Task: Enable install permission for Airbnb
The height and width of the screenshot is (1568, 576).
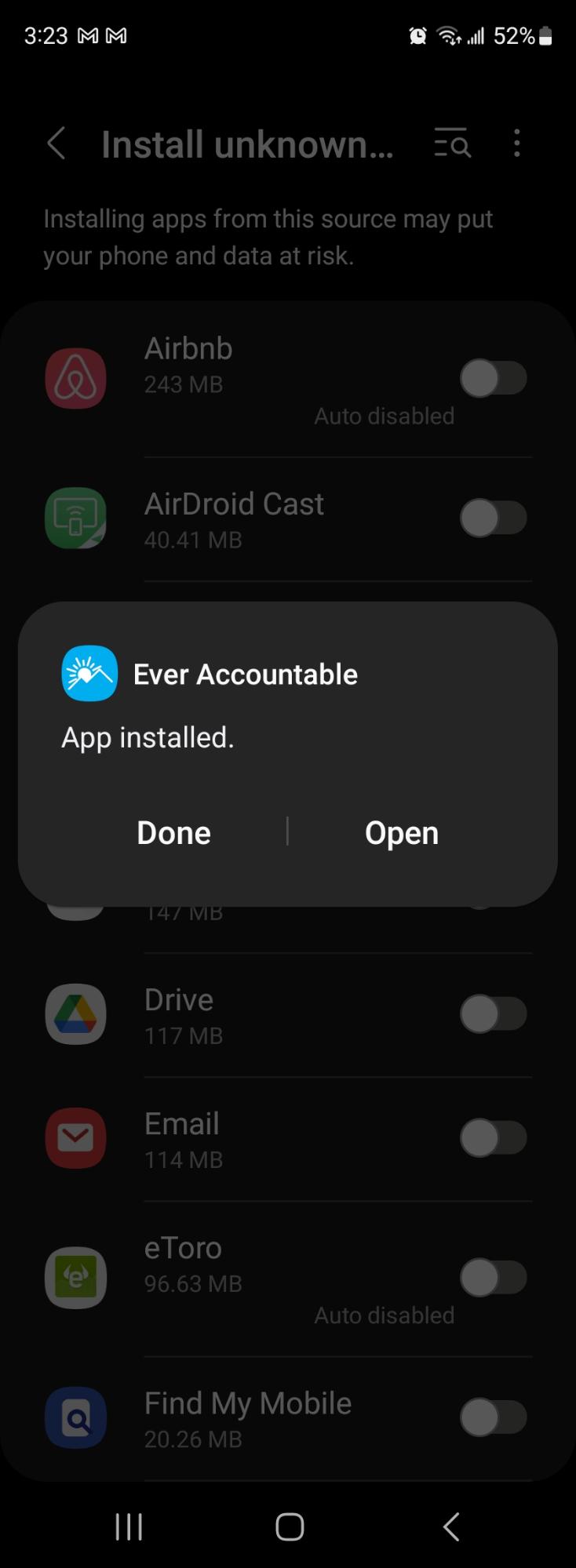Action: 494,377
